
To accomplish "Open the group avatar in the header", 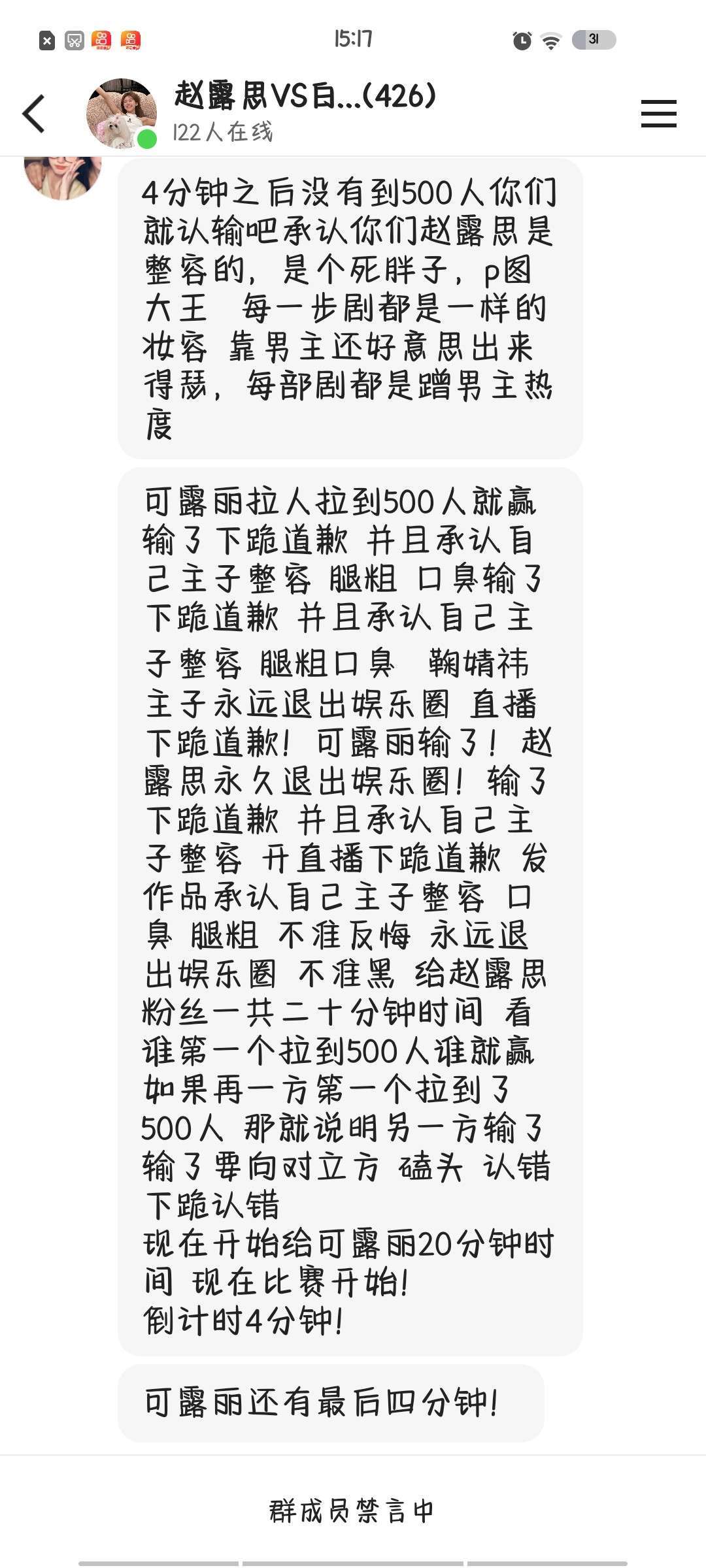I will tap(121, 113).
